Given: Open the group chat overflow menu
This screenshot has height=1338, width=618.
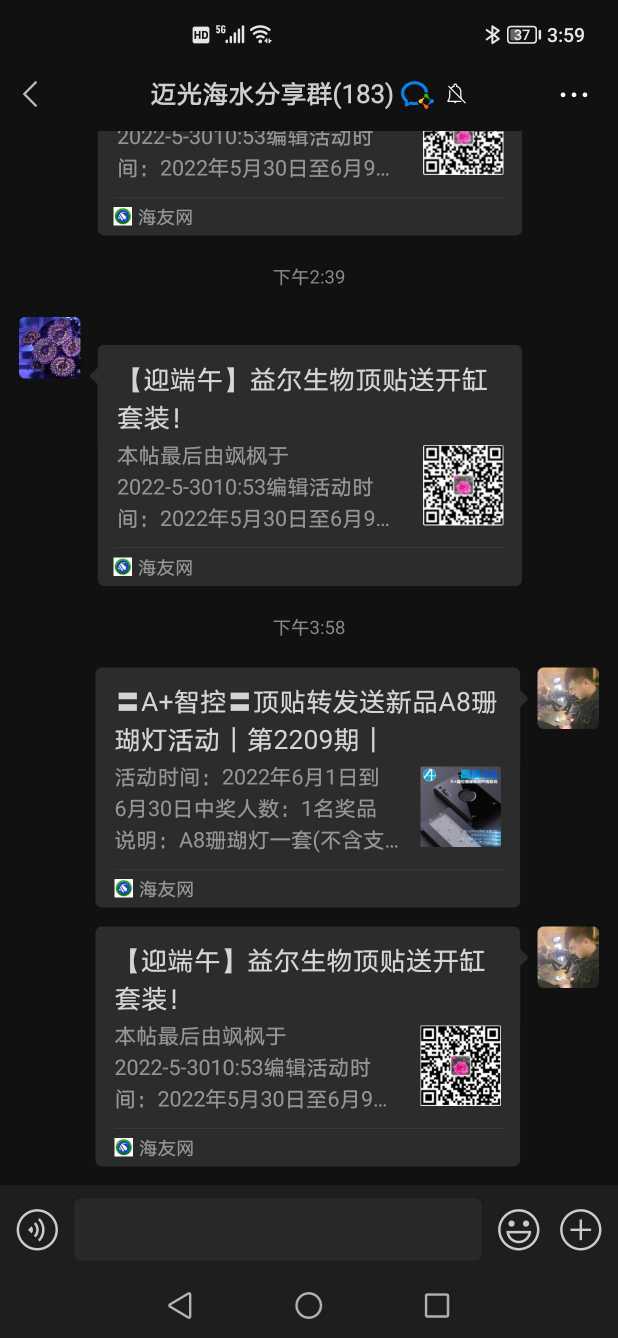Looking at the screenshot, I should click(573, 95).
